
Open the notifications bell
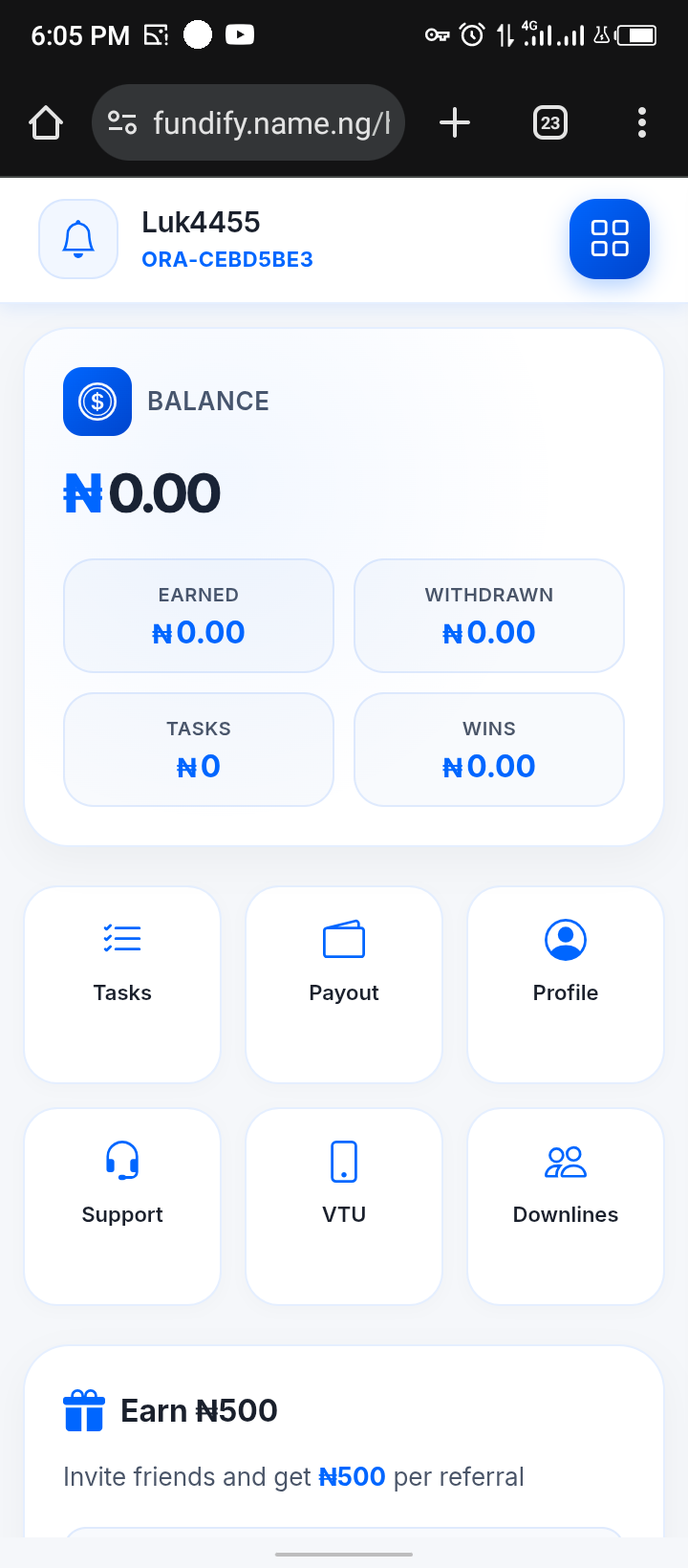click(x=78, y=239)
